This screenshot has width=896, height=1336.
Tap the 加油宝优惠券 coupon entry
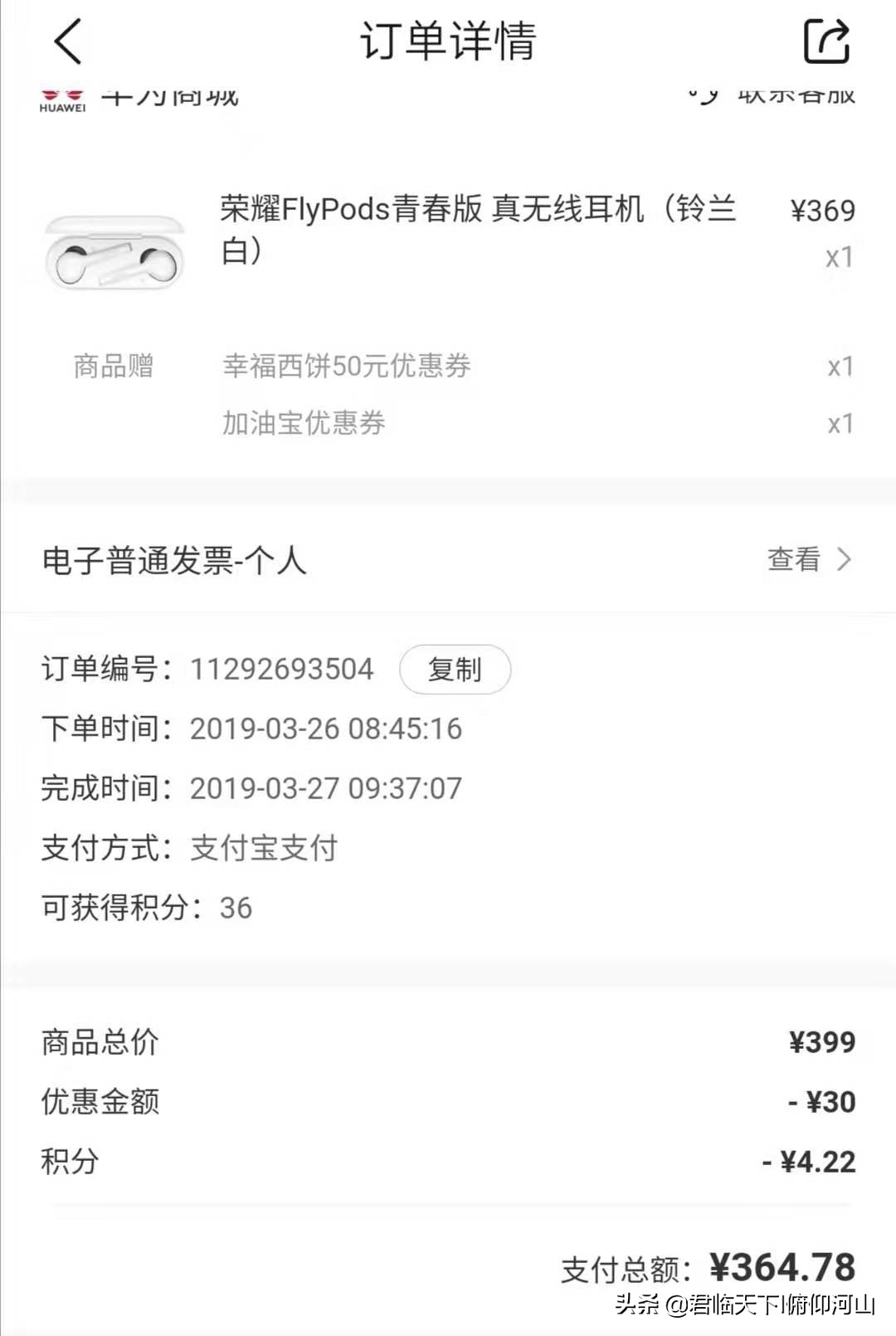(303, 425)
